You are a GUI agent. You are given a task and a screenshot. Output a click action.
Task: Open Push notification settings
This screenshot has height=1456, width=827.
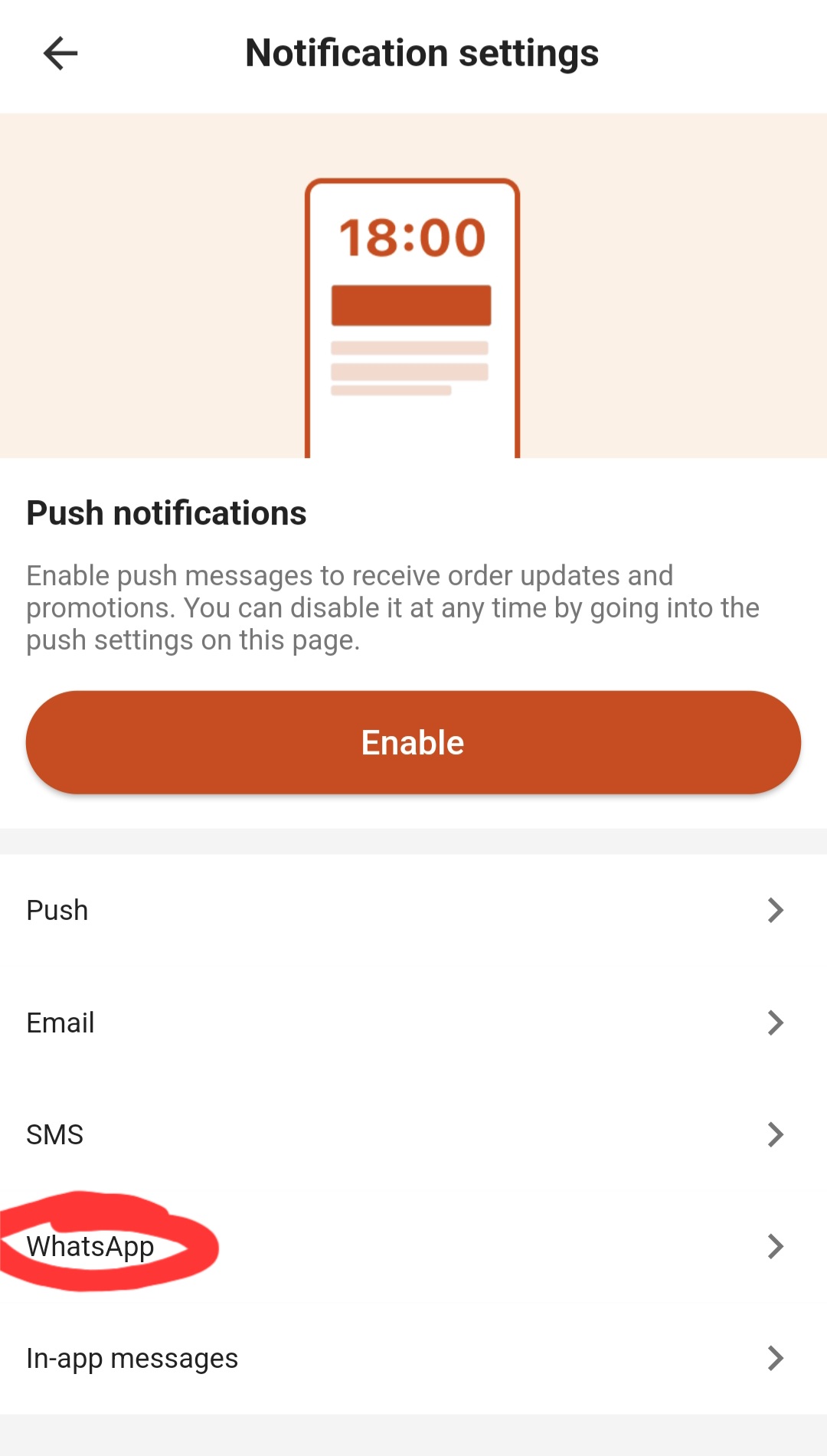413,911
